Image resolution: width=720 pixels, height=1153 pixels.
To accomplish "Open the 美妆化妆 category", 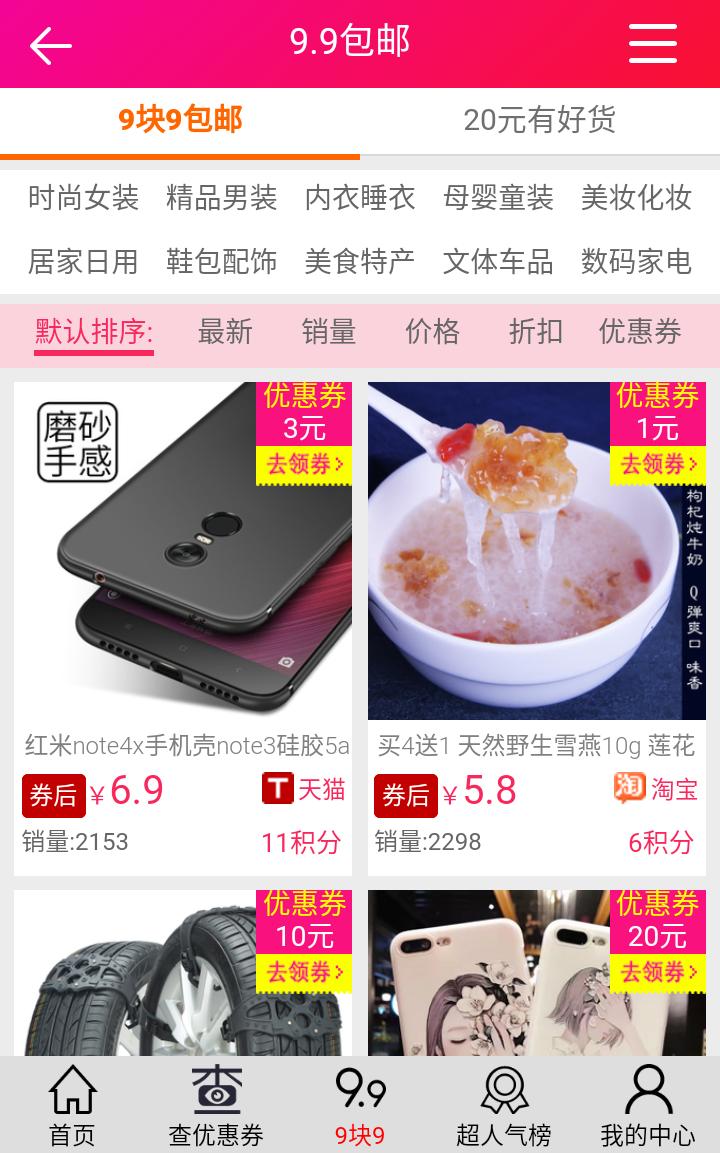I will click(636, 198).
